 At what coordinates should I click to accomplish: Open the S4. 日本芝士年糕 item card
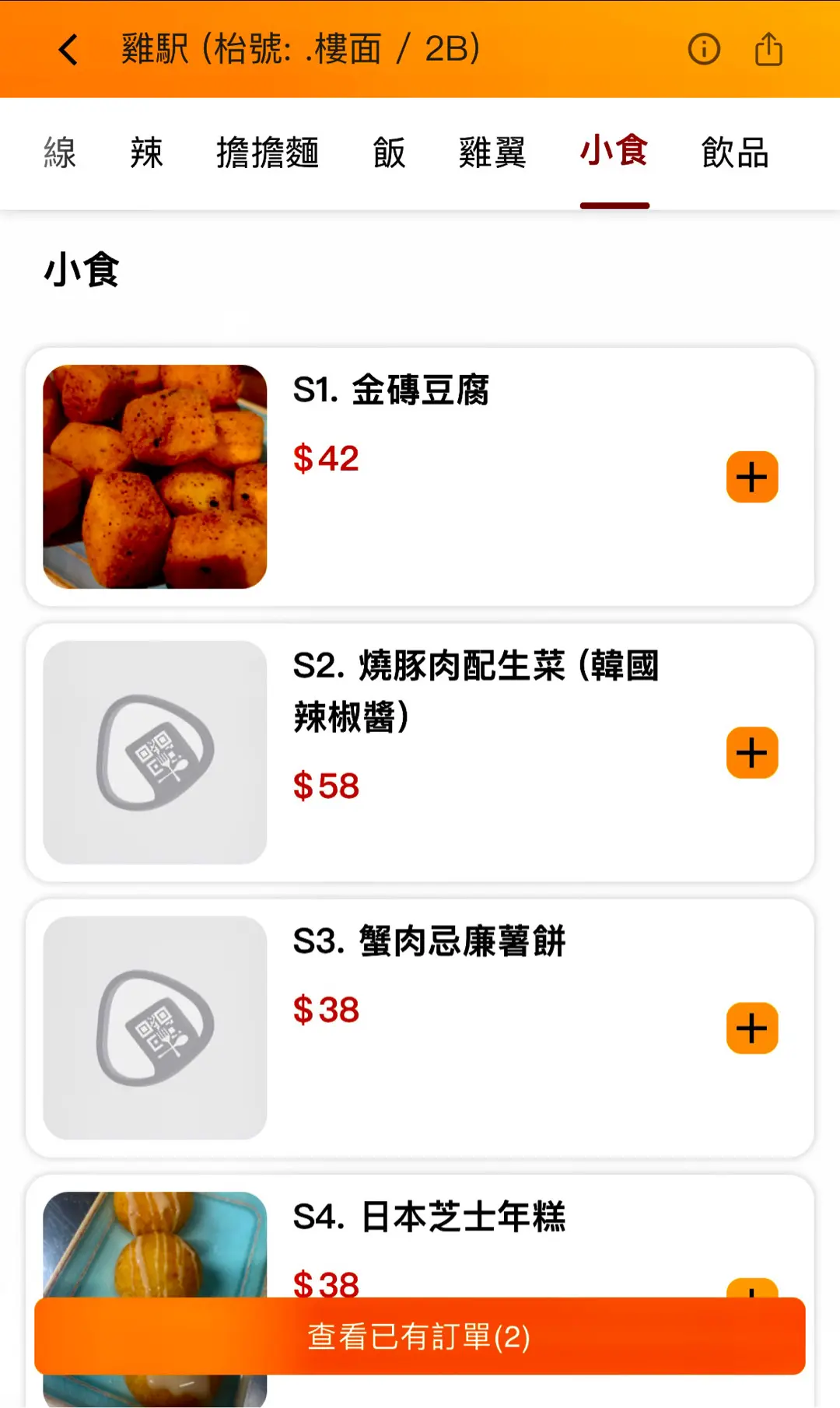coord(467,1217)
